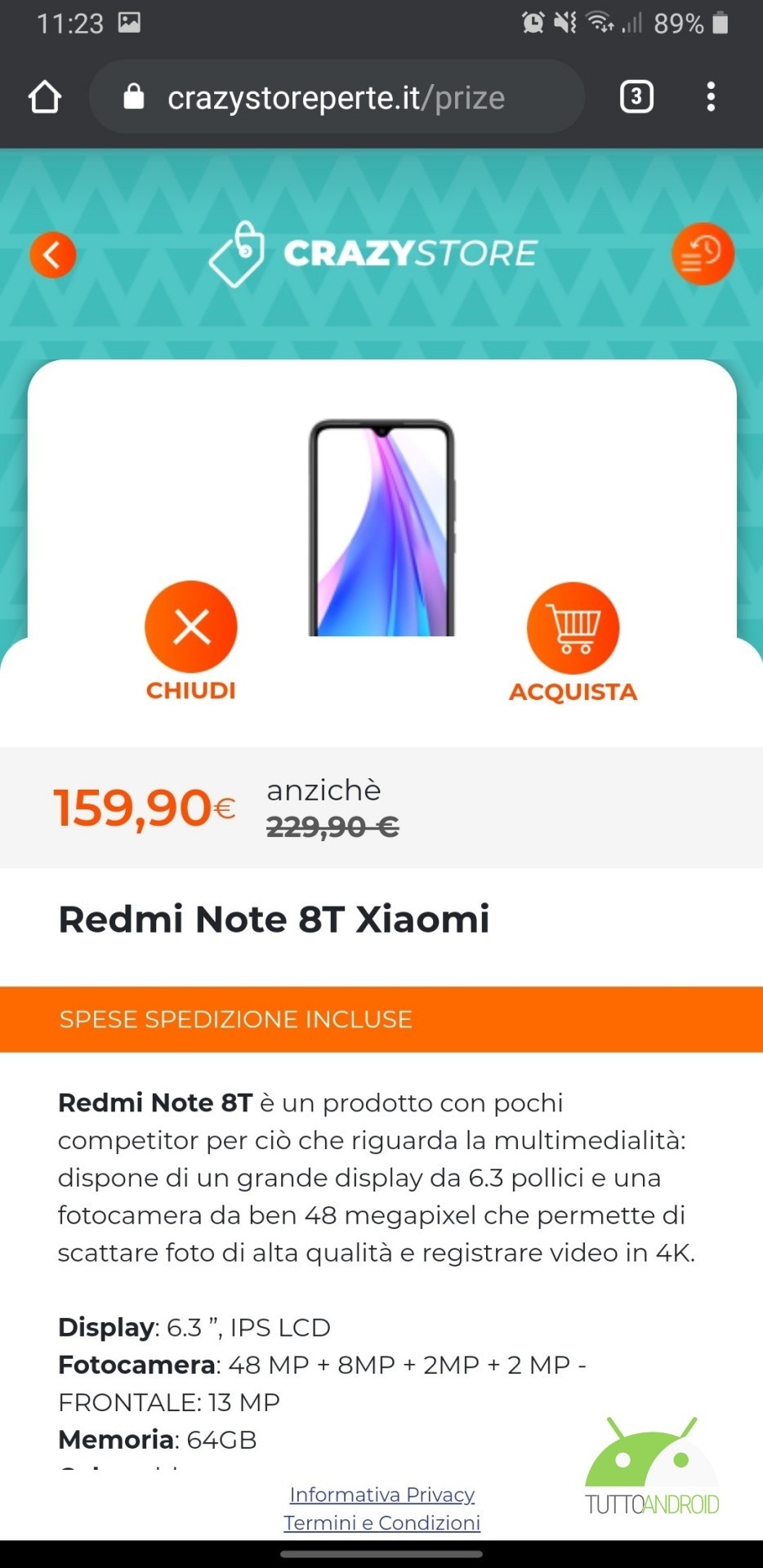Open the browser overflow menu
Image resolution: width=763 pixels, height=1568 pixels.
coord(711,97)
